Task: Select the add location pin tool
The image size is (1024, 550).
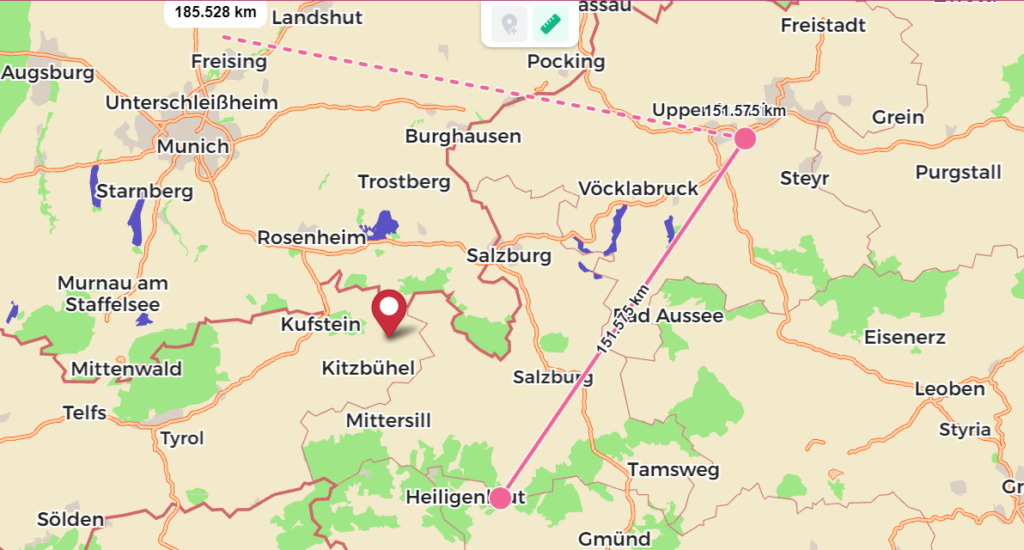Action: tap(509, 24)
